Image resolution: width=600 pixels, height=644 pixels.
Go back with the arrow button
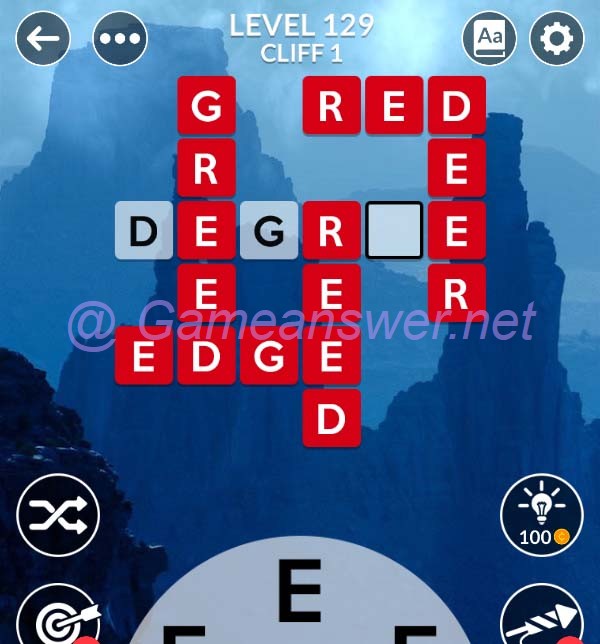pos(43,39)
